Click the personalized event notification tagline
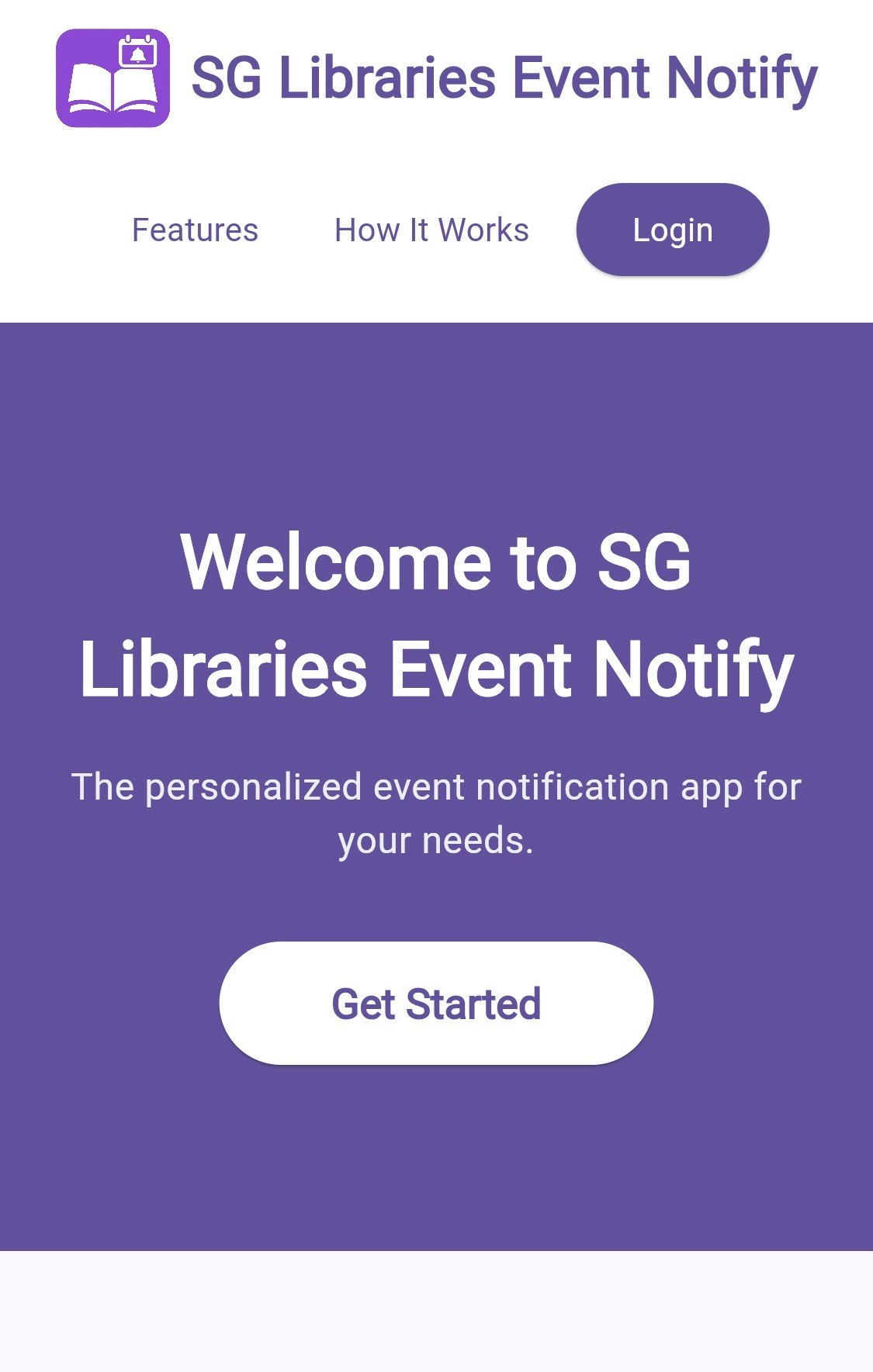The height and width of the screenshot is (1372, 873). pos(436,809)
